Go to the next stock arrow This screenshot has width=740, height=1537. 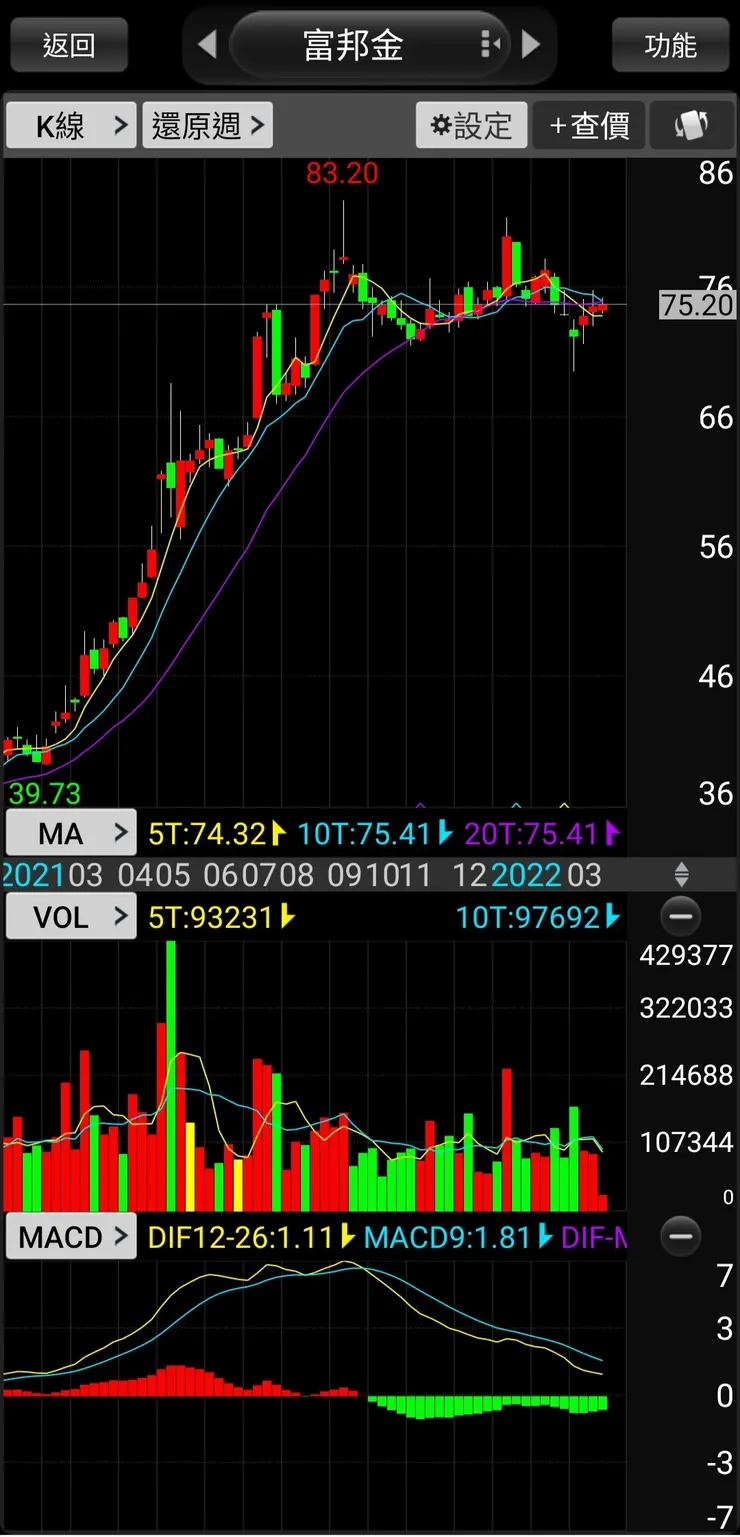(532, 45)
